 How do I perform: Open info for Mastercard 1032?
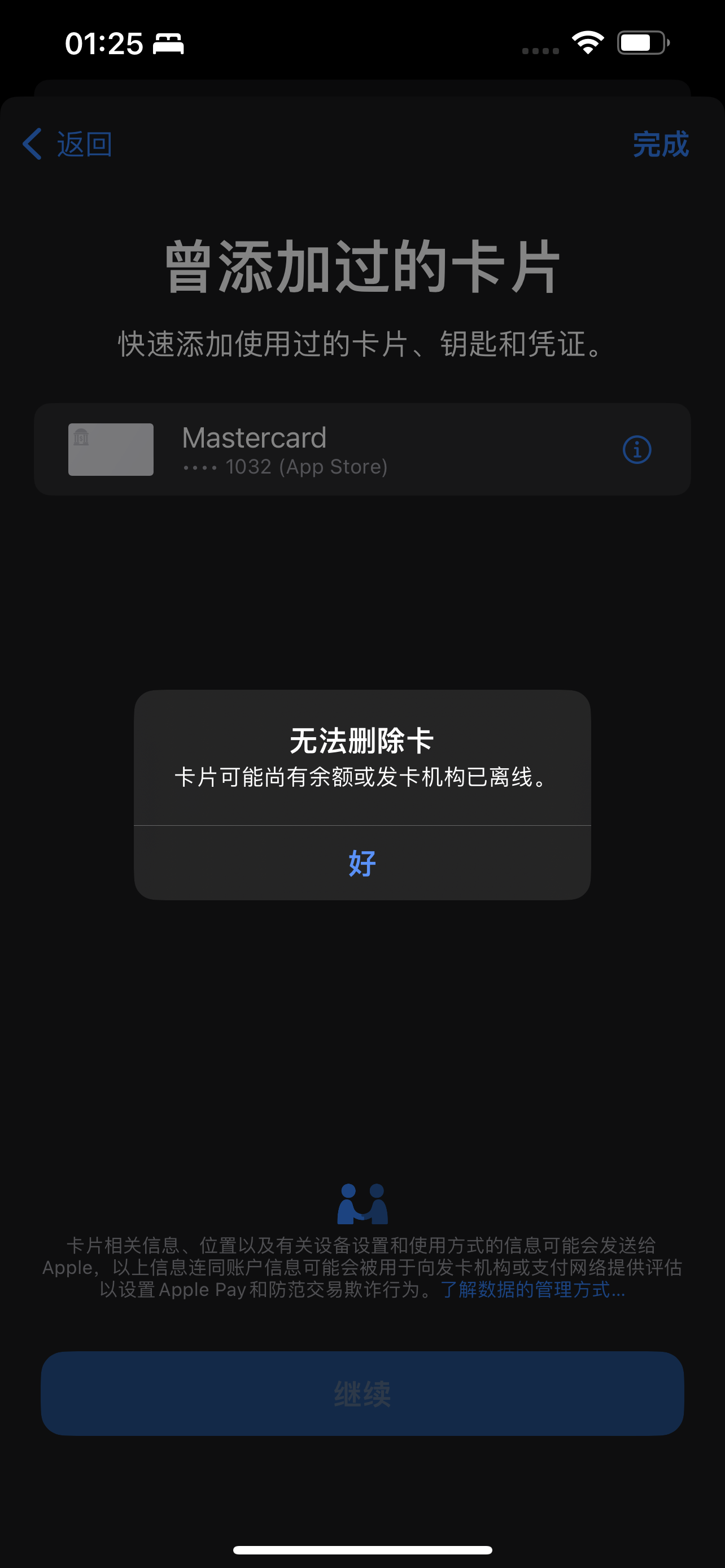(x=637, y=450)
